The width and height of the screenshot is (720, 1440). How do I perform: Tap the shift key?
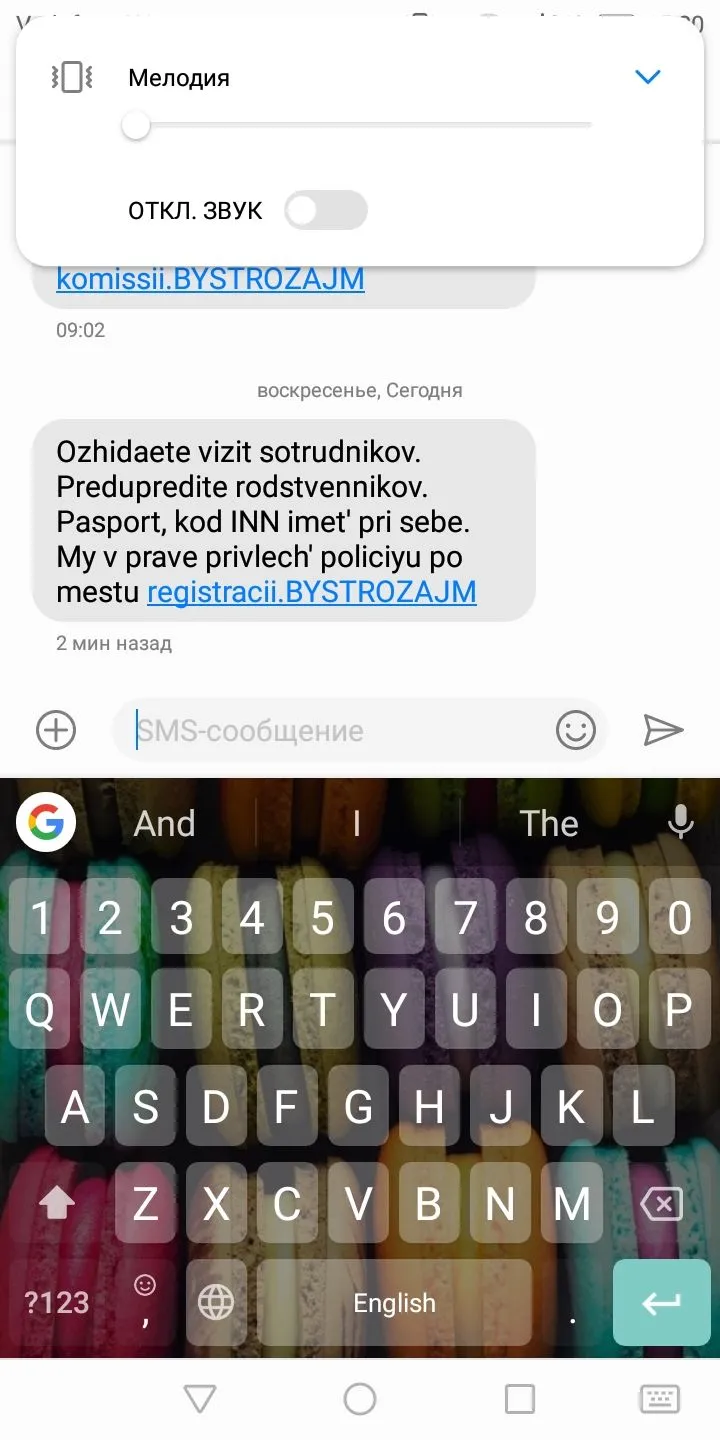tap(57, 1204)
